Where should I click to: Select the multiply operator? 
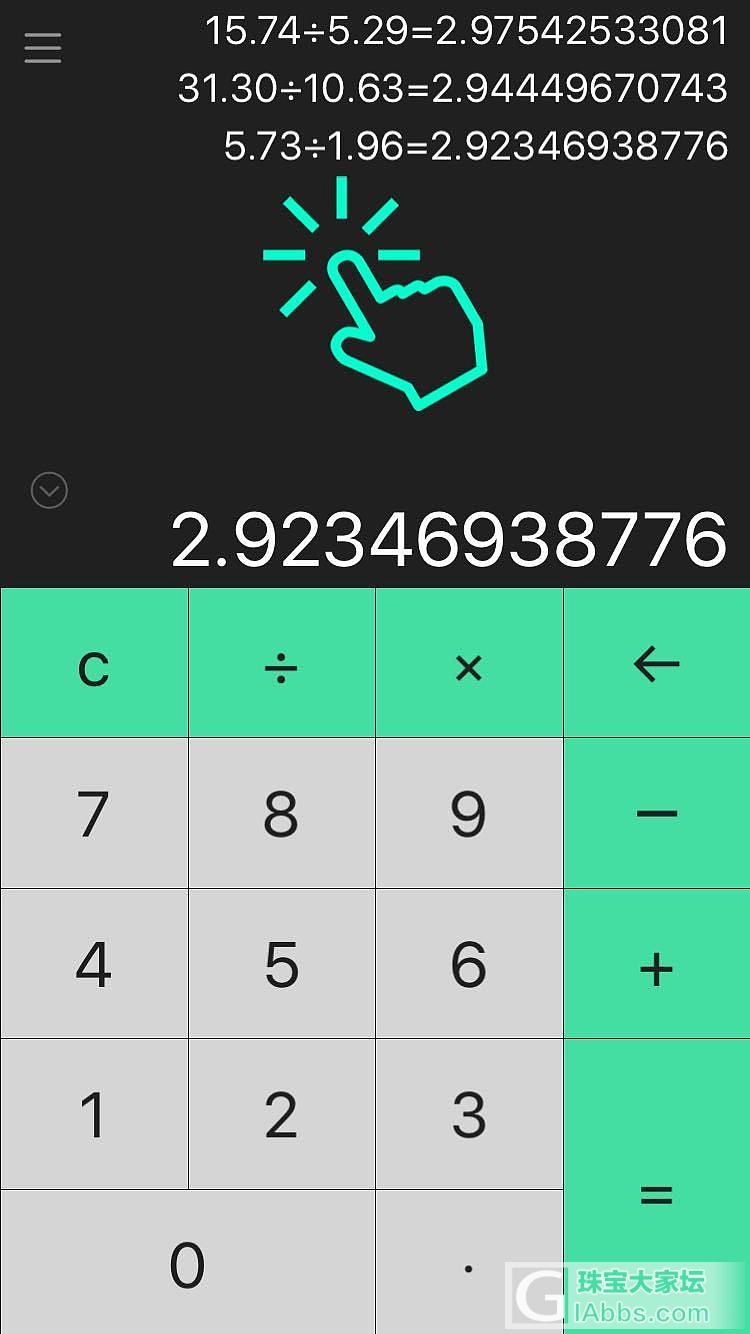pyautogui.click(x=469, y=664)
